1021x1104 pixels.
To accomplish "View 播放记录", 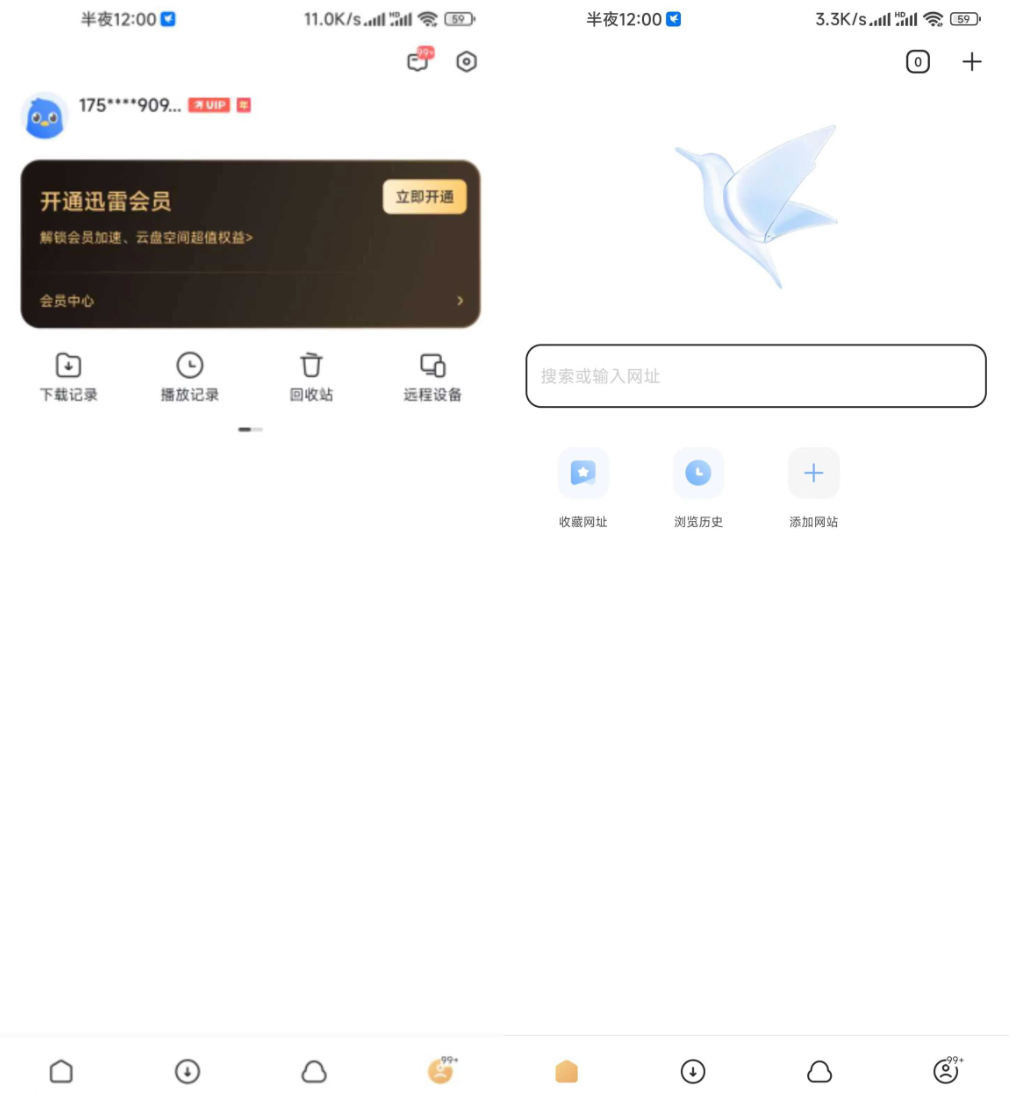I will click(x=190, y=377).
